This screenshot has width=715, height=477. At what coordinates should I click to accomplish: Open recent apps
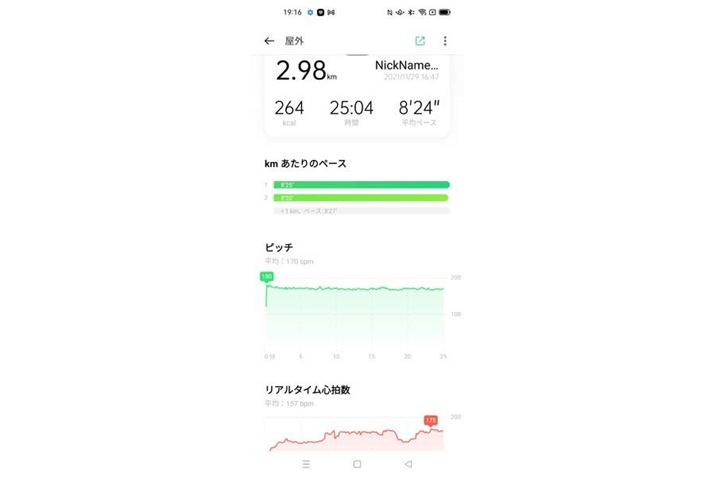tap(306, 464)
